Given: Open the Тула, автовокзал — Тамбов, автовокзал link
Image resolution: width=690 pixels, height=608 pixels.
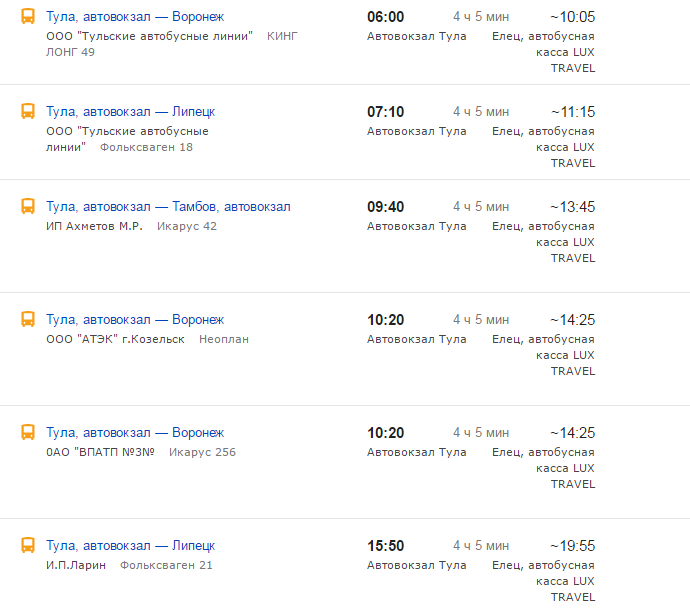Looking at the screenshot, I should 168,207.
